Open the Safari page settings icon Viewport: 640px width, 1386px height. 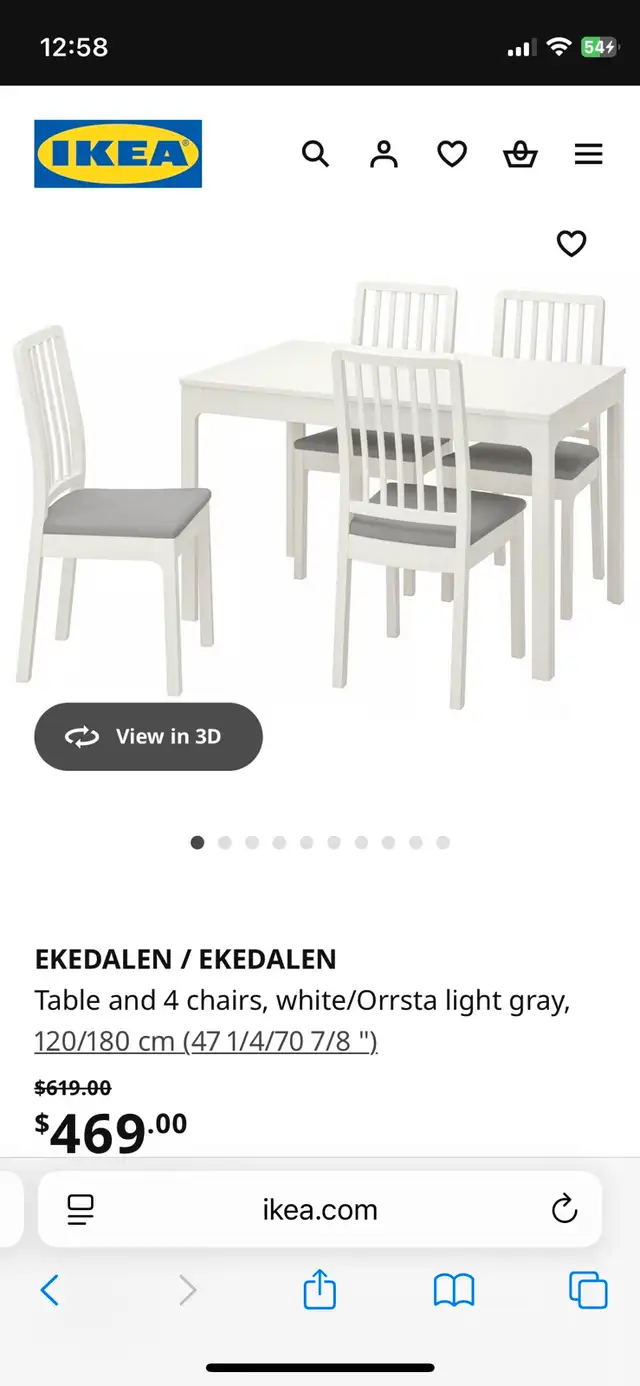[81, 1209]
